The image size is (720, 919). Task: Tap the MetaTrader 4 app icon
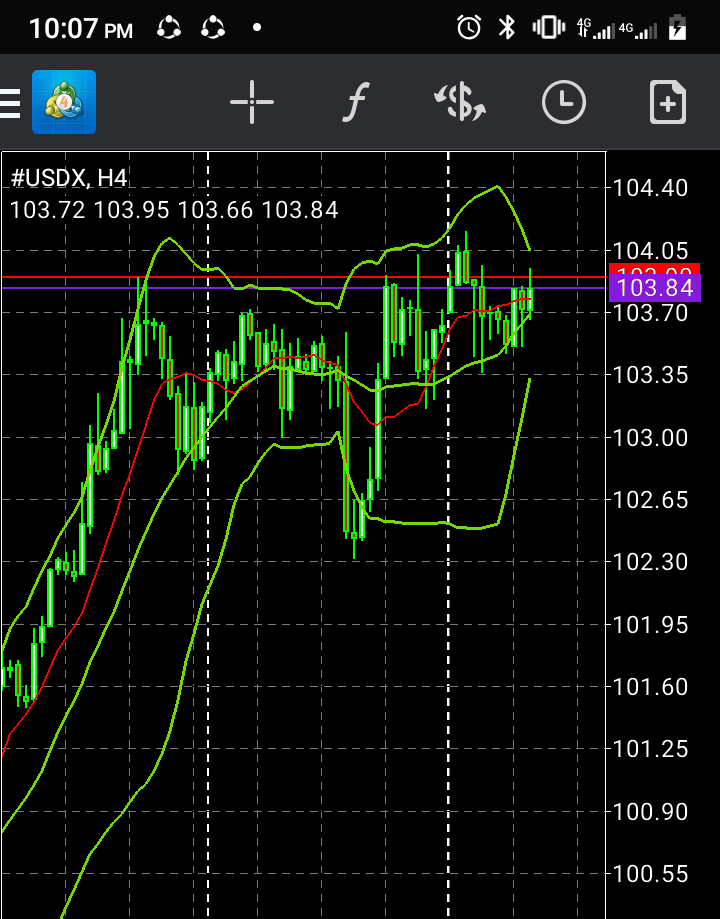[x=64, y=102]
